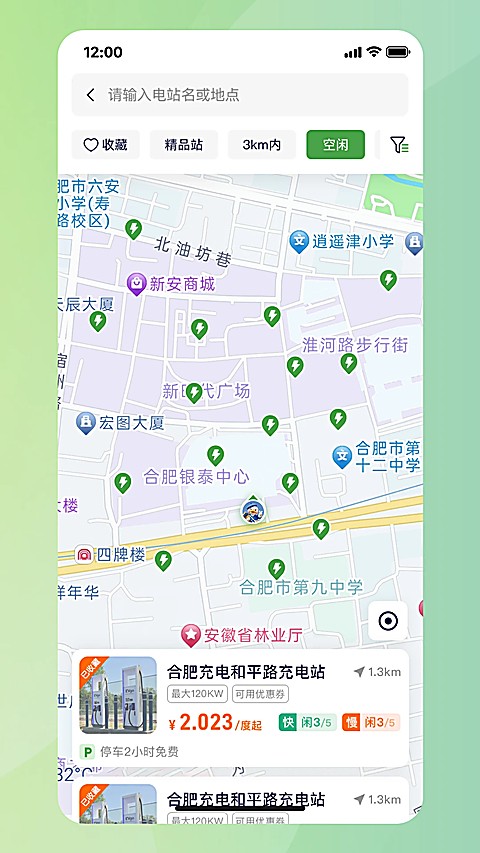Tap the 四牌楼 metro station marker

click(x=83, y=555)
